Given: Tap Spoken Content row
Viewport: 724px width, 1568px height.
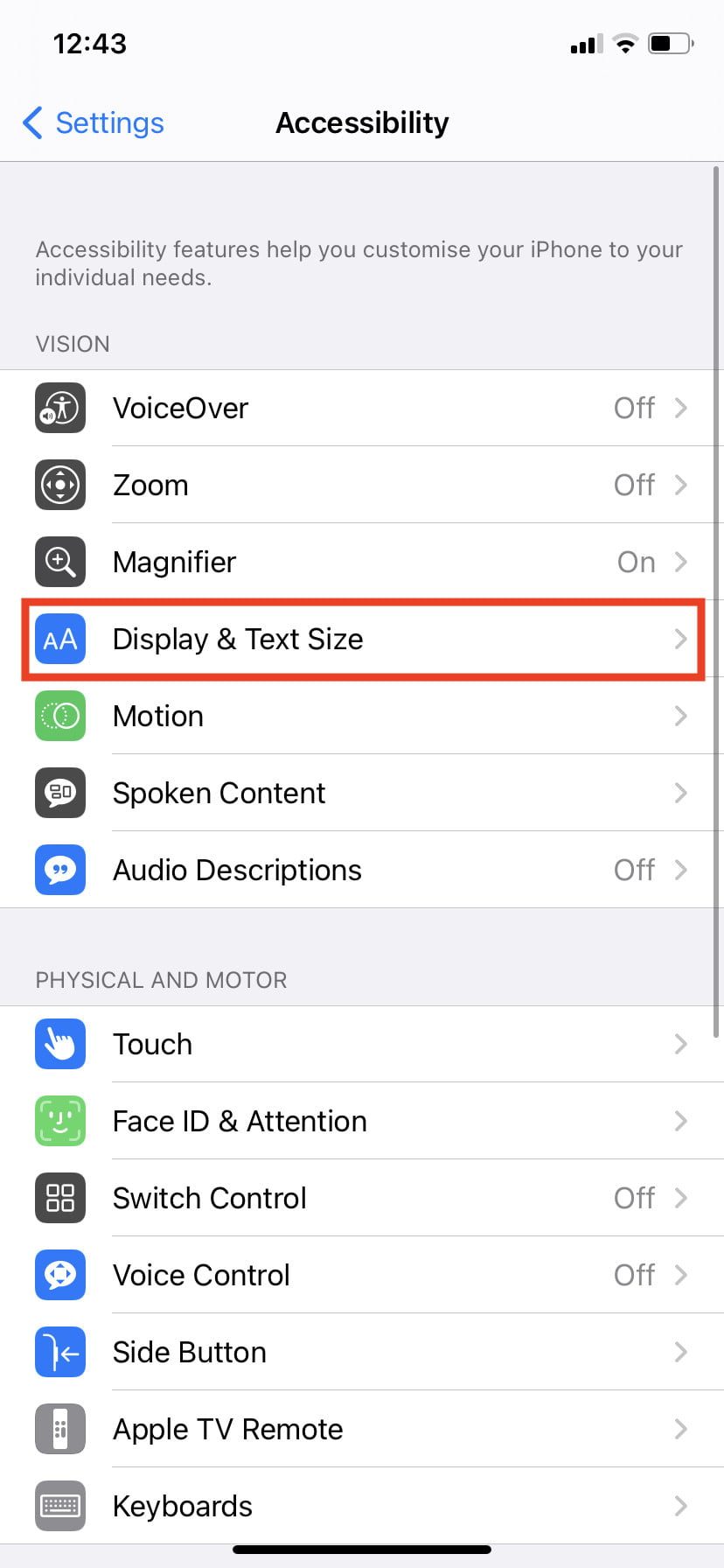Looking at the screenshot, I should pos(362,793).
